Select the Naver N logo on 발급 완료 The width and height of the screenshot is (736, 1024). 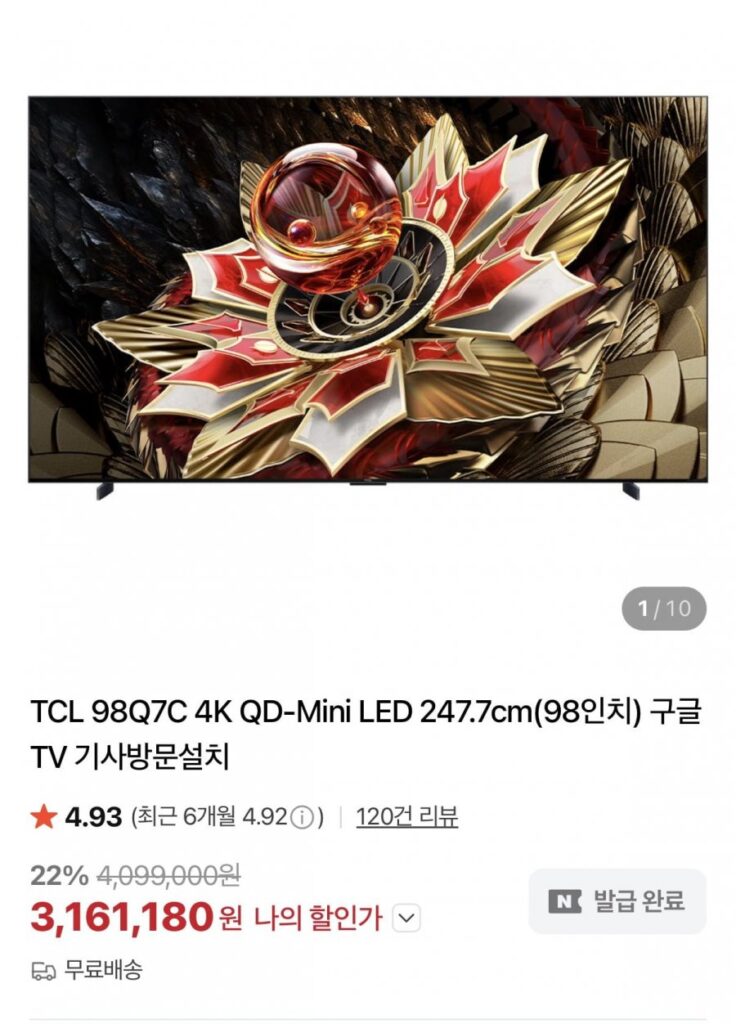pyautogui.click(x=565, y=903)
